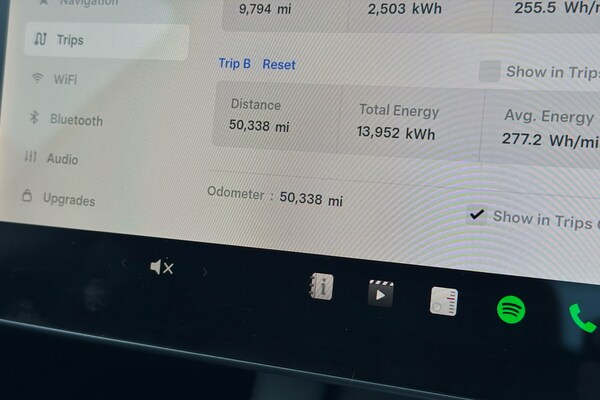Reset the Trip B counter
This screenshot has height=400, width=600.
[x=279, y=64]
